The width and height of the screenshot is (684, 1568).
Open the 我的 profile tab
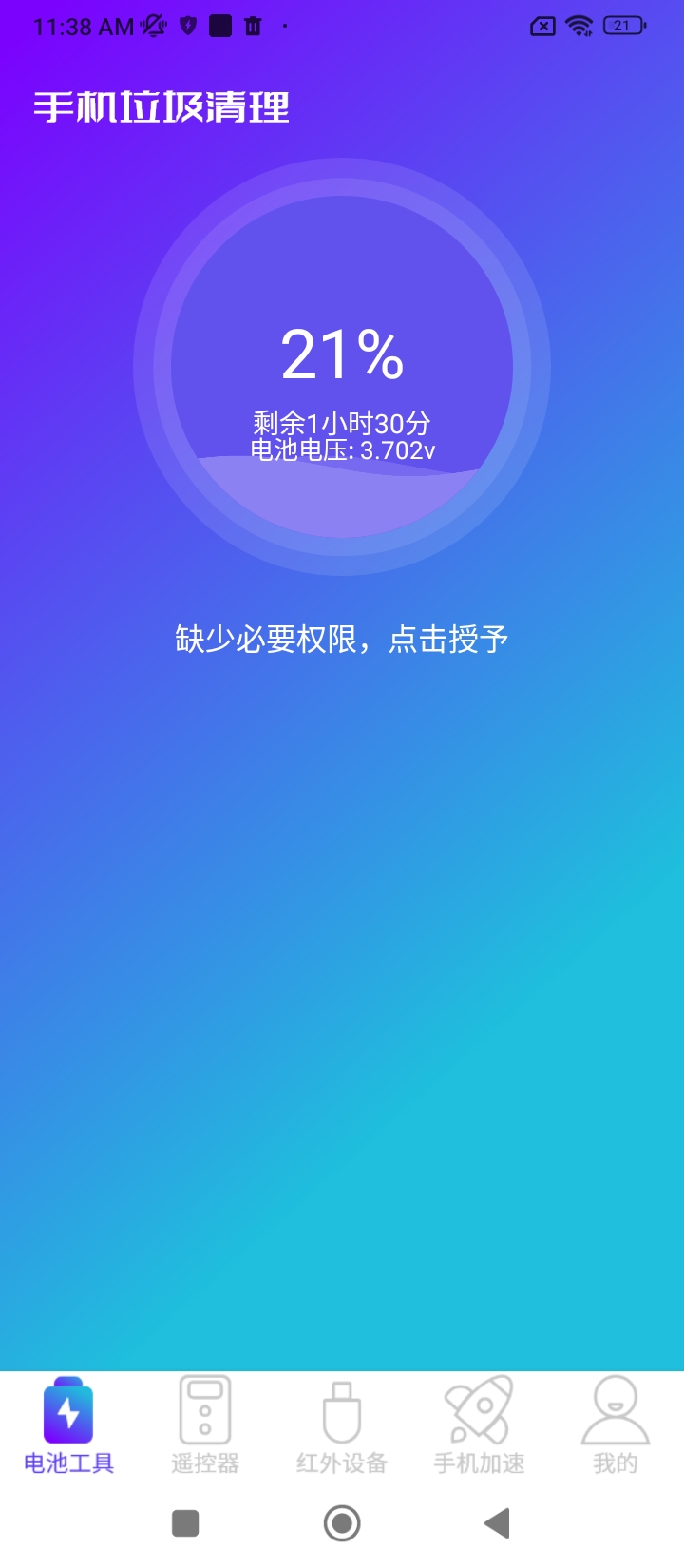click(x=616, y=1425)
